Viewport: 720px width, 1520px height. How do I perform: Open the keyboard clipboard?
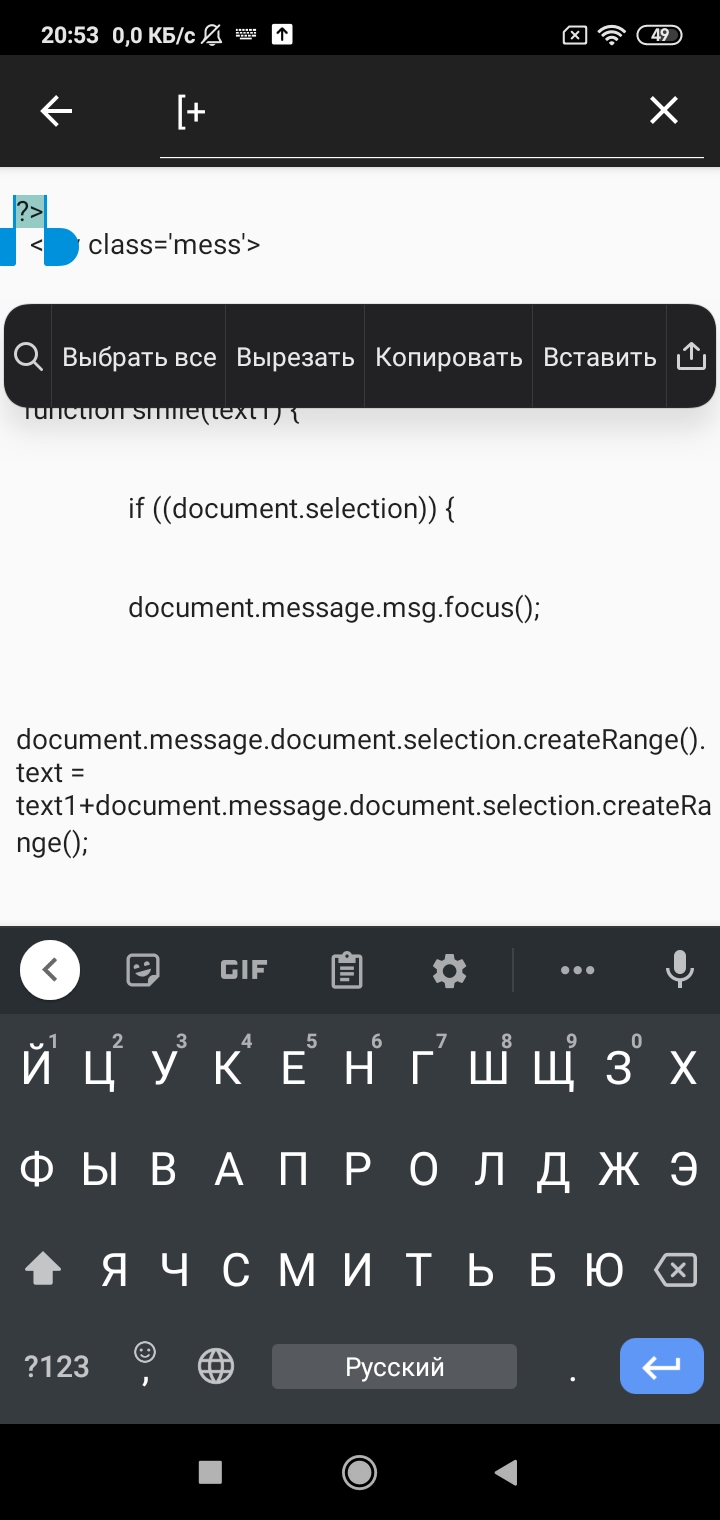pyautogui.click(x=346, y=969)
